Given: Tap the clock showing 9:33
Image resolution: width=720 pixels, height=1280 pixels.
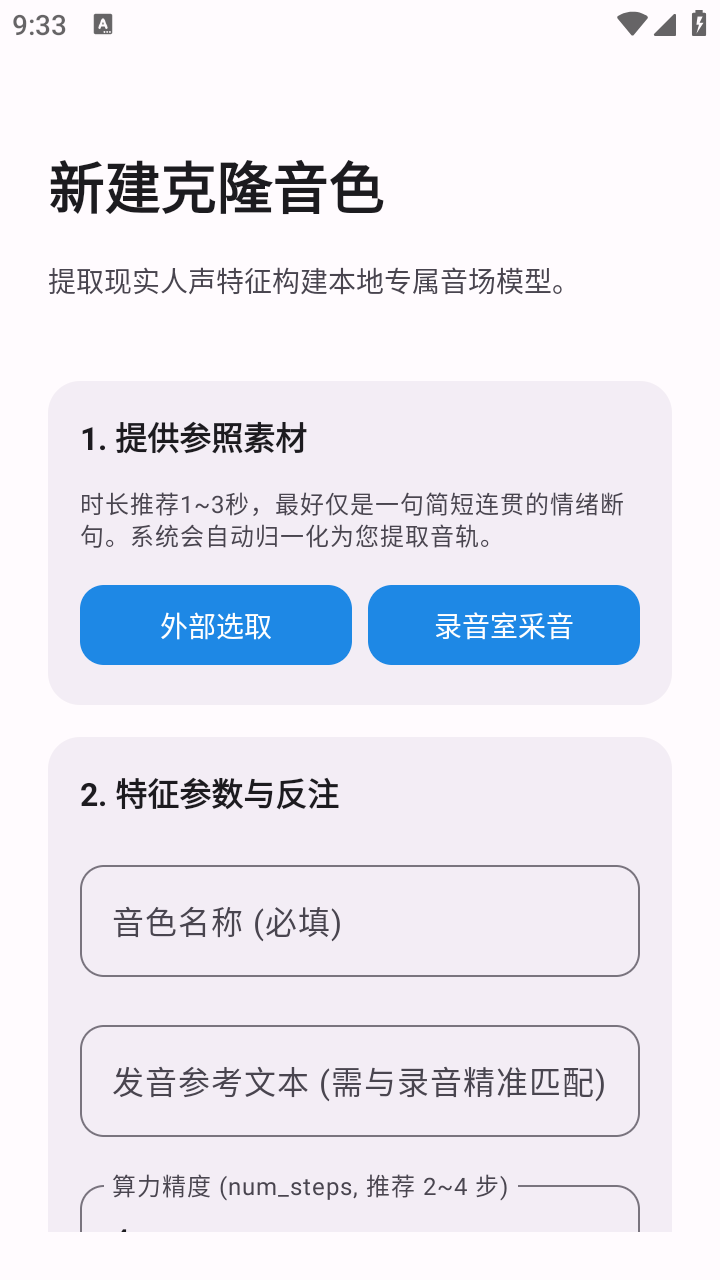Looking at the screenshot, I should [37, 23].
